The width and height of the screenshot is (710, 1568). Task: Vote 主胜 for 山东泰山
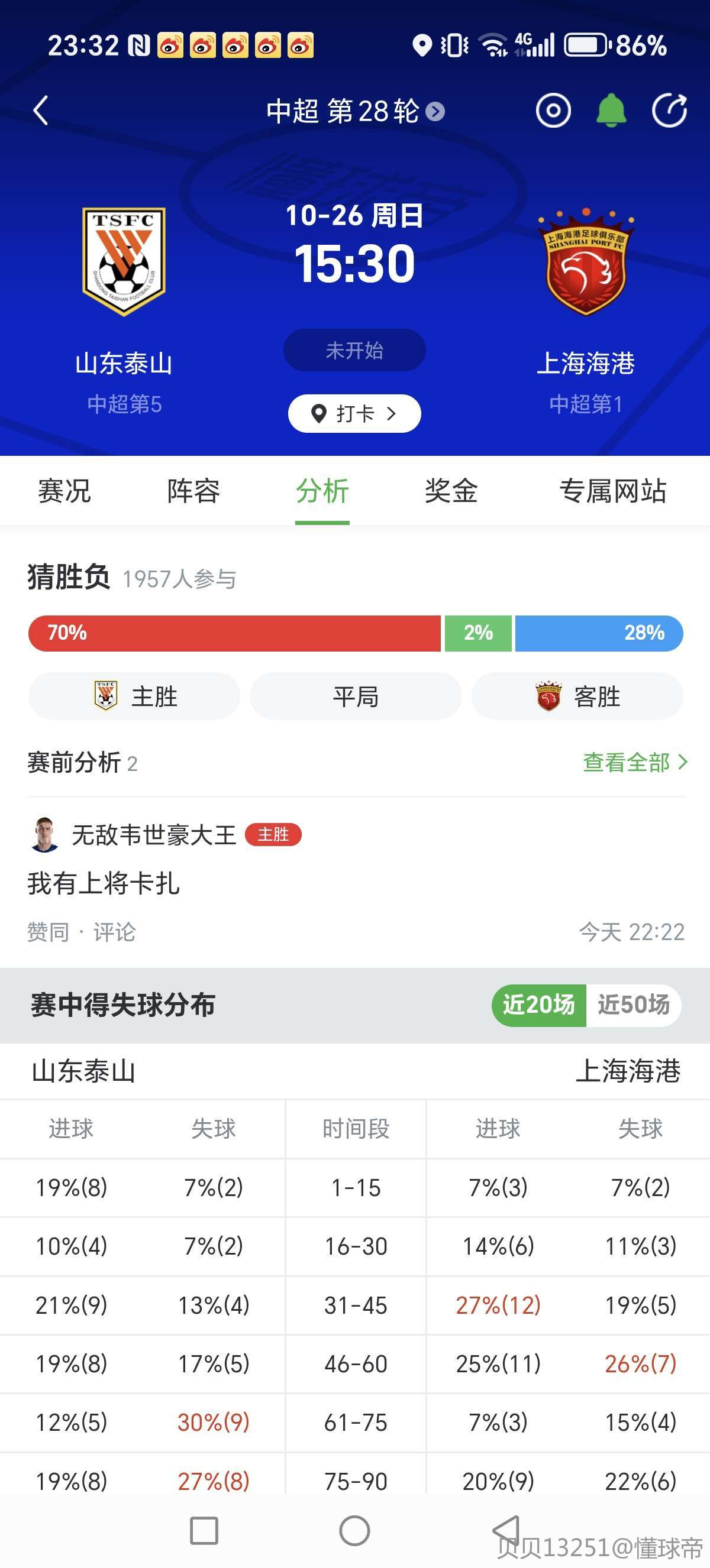coord(134,696)
